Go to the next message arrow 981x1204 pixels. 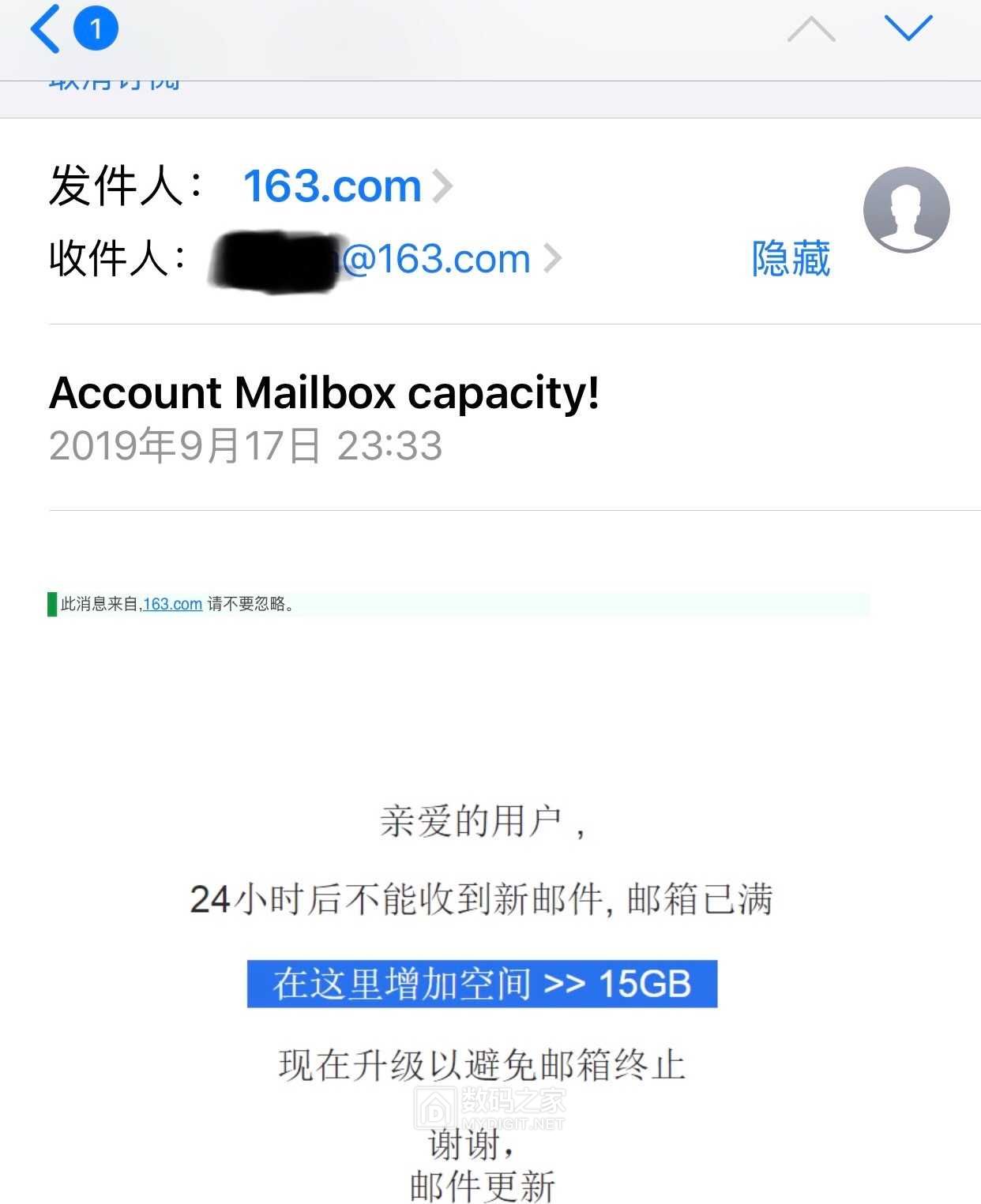908,29
